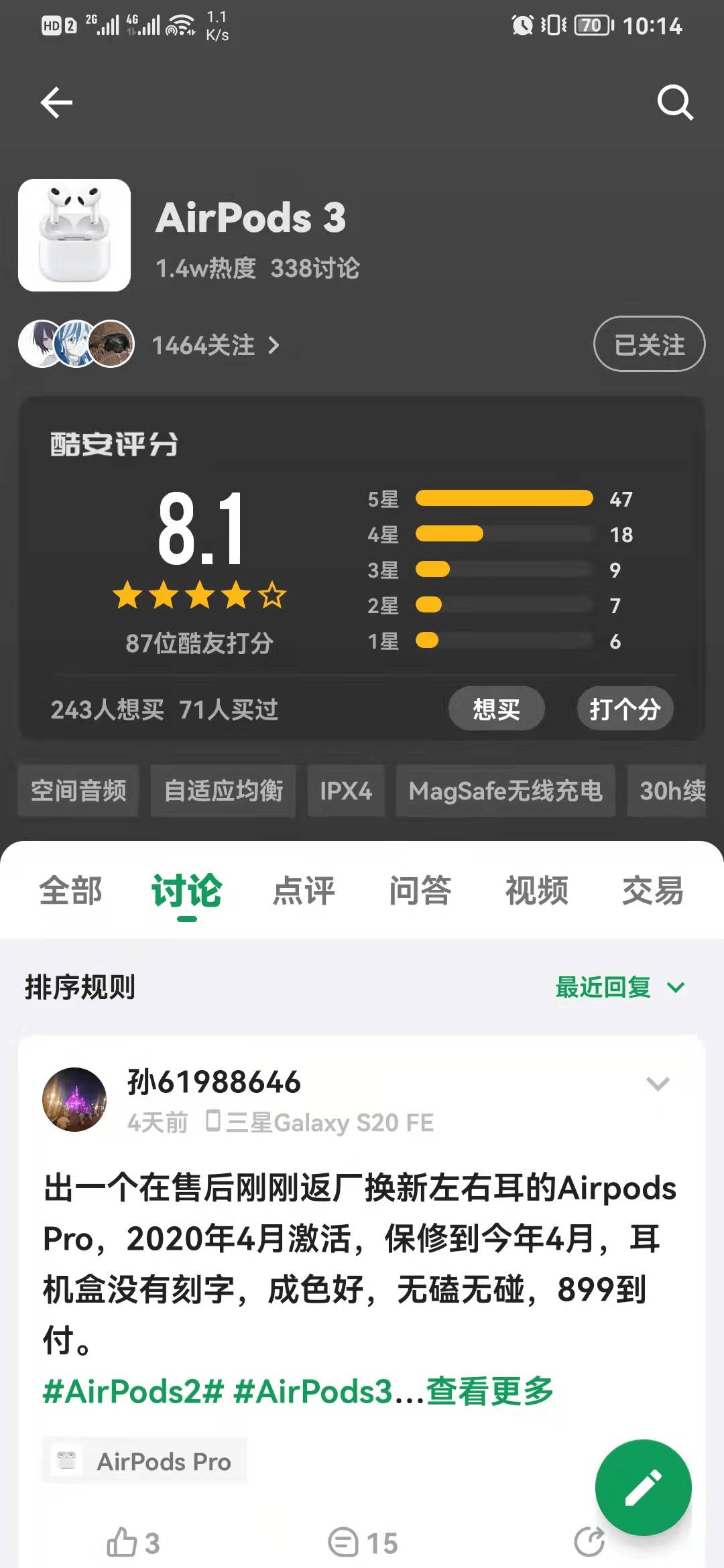Tap the 想买 button
The image size is (724, 1568).
496,709
